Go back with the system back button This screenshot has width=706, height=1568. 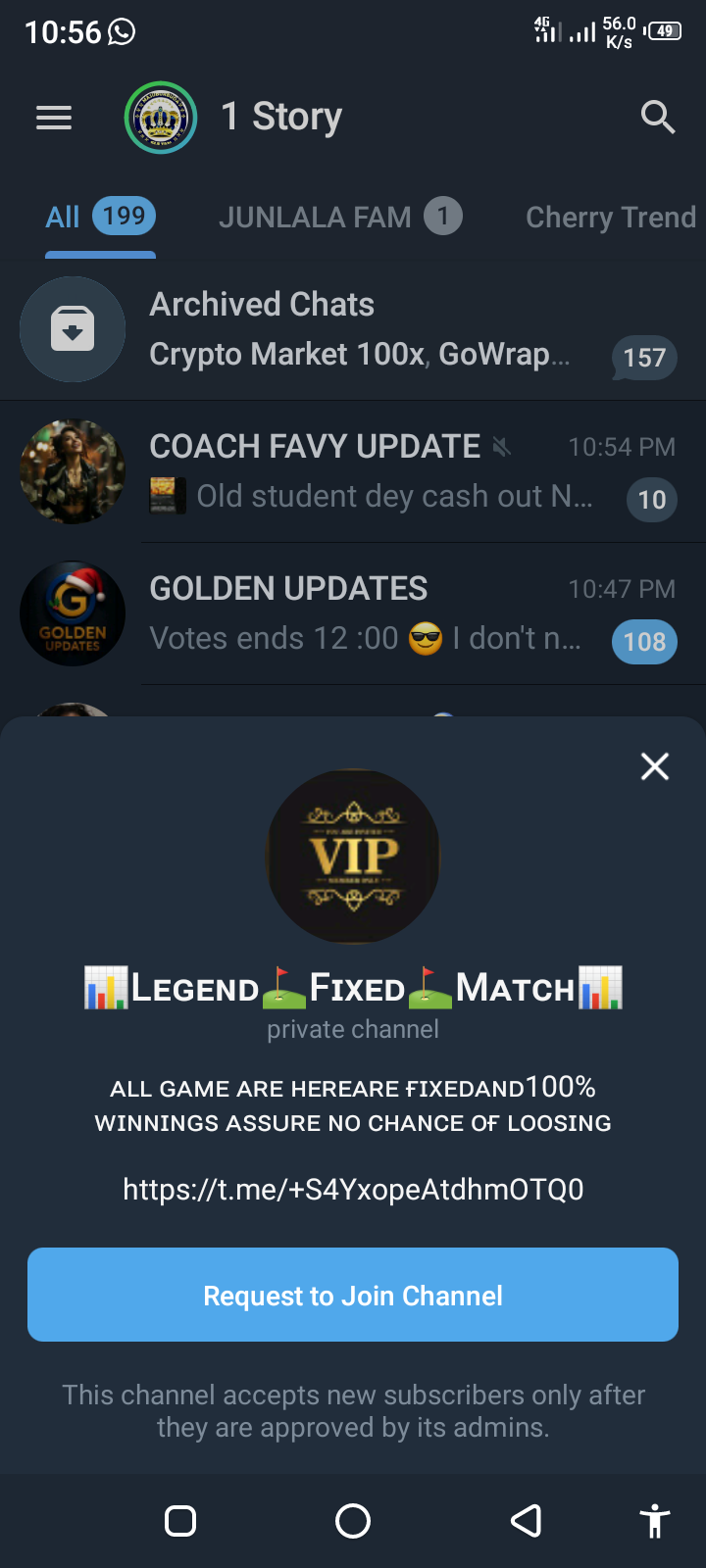click(527, 1521)
